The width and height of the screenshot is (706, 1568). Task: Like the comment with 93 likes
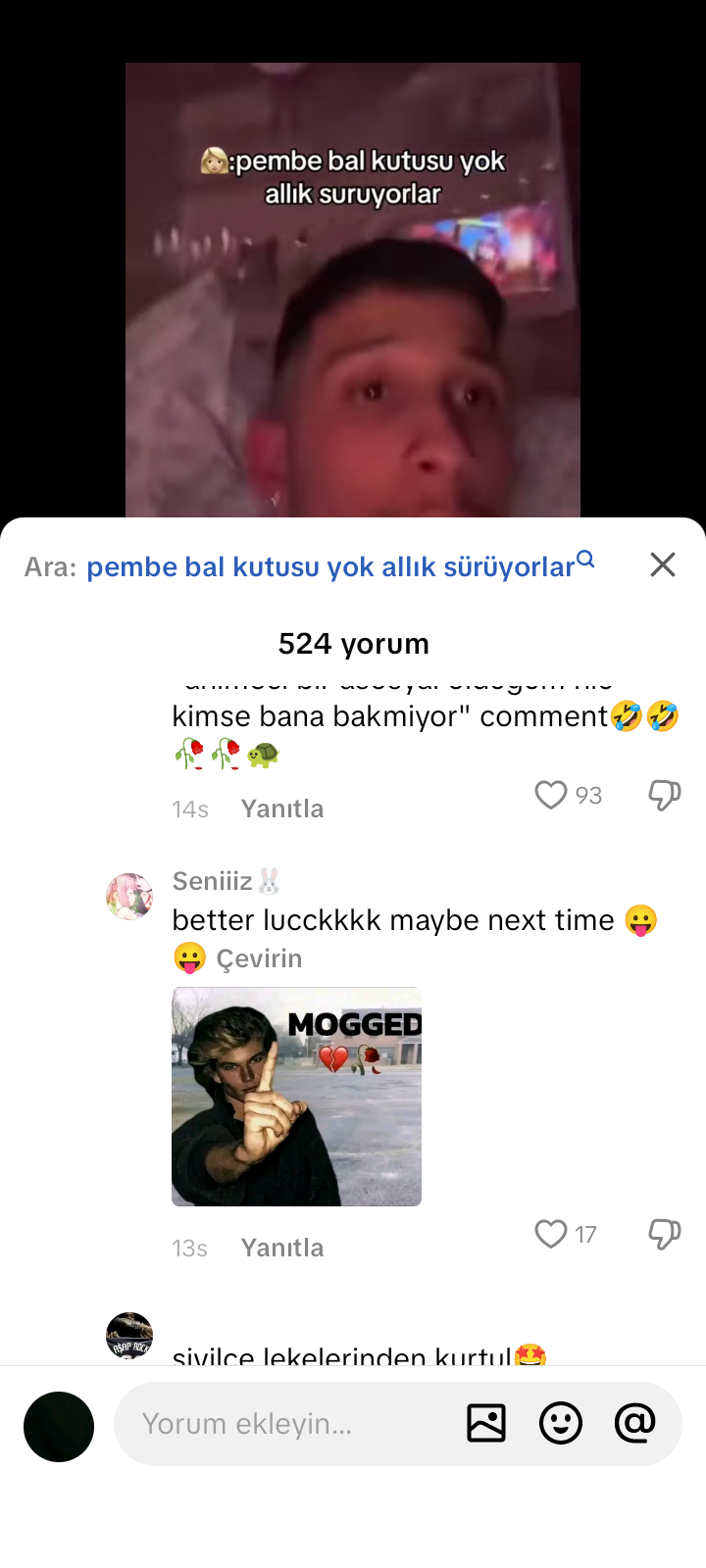point(551,795)
